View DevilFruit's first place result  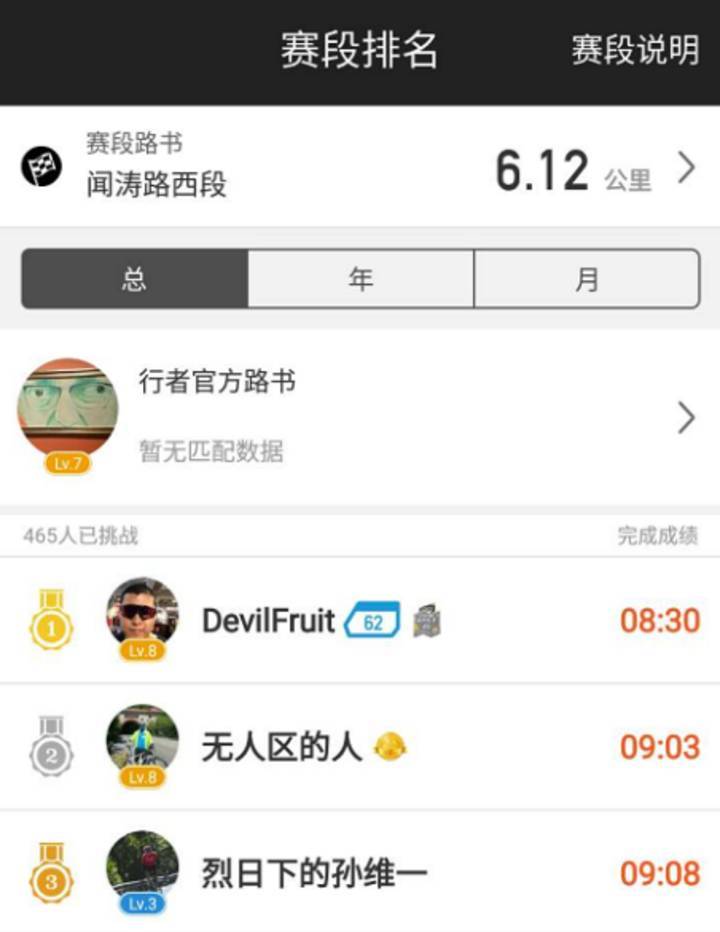click(x=360, y=620)
